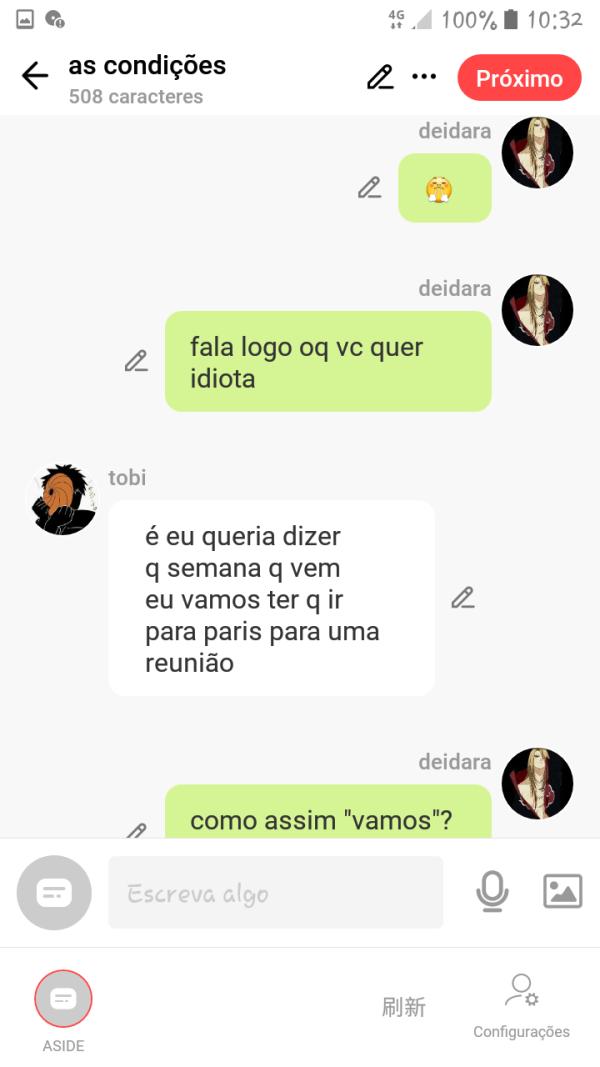Viewport: 600px width, 1067px height.
Task: Edit the "fala logo oq vc quer" message
Action: [x=137, y=361]
